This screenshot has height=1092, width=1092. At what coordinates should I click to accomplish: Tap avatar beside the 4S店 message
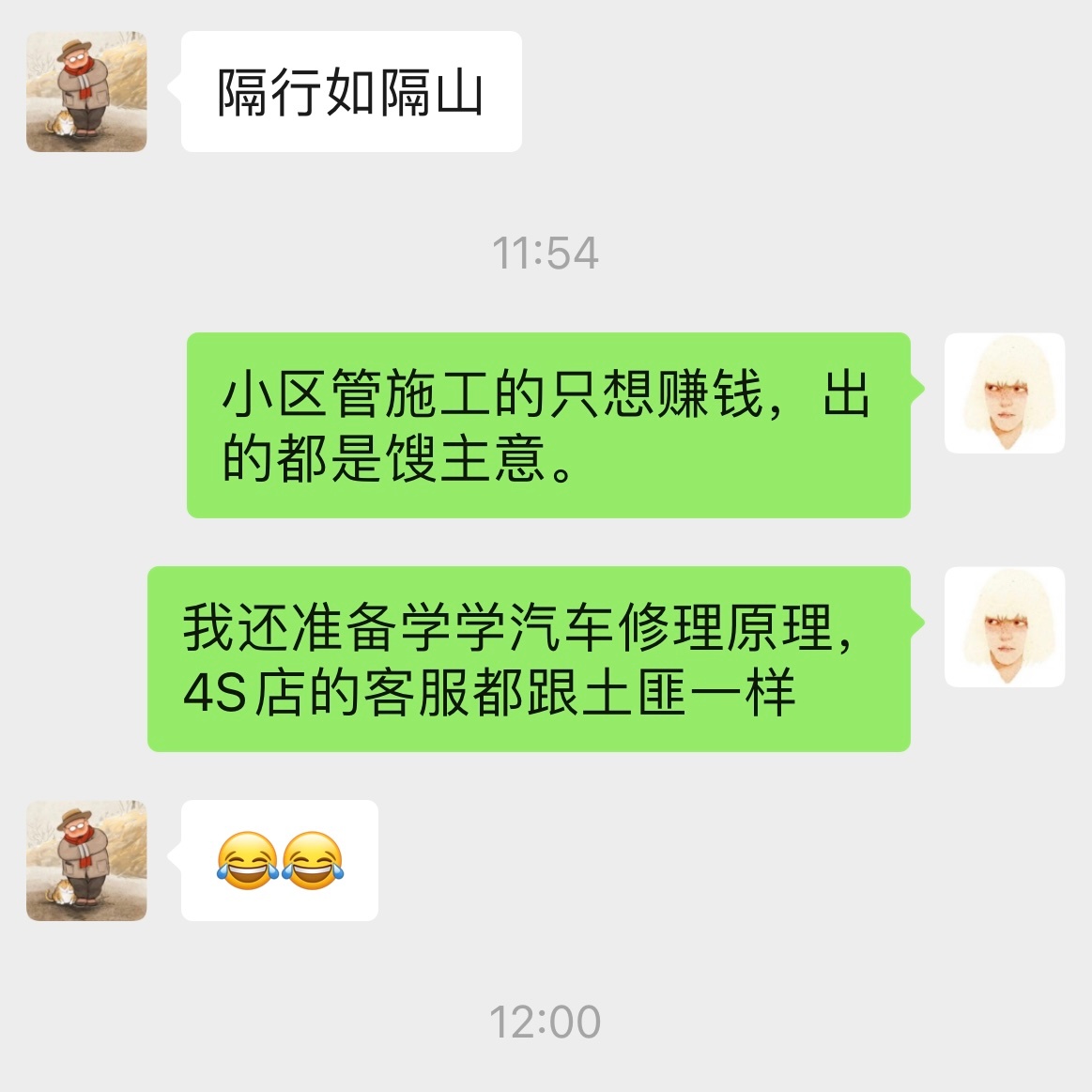(1004, 626)
